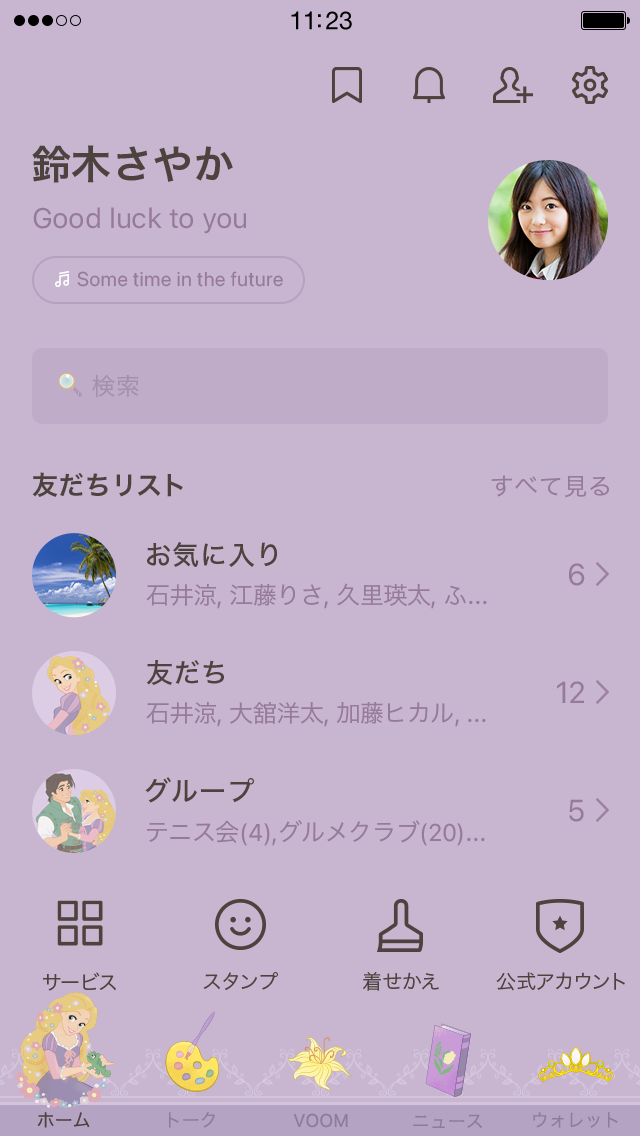The image size is (640, 1136).
Task: View the profile photo of 鈴木さやか
Action: (547, 220)
